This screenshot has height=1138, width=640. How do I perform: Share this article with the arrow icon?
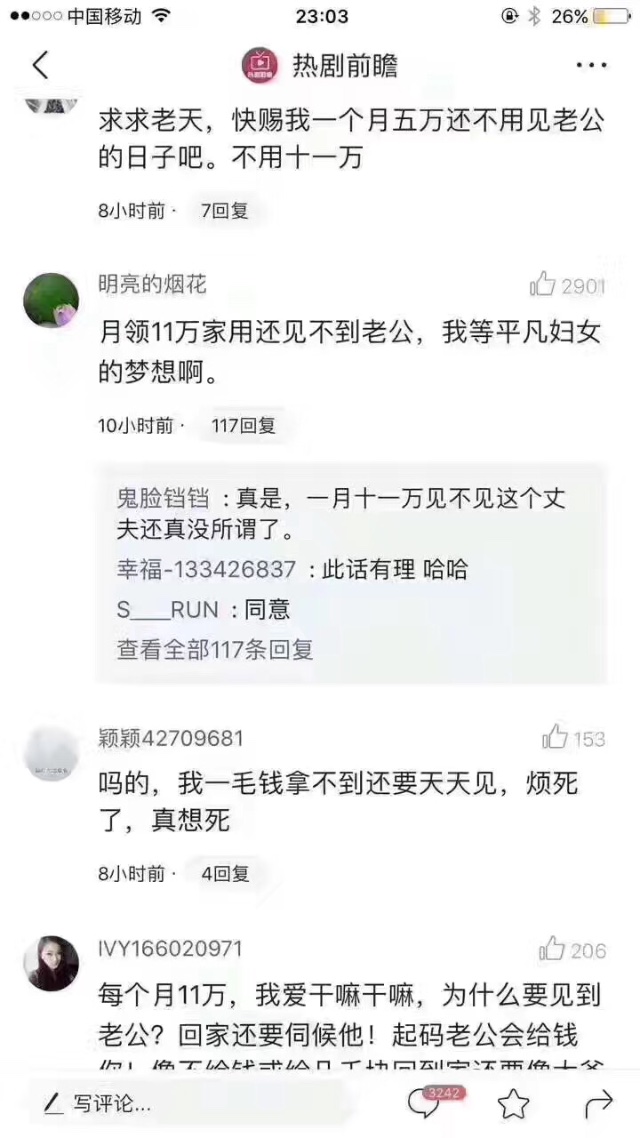tap(598, 1104)
